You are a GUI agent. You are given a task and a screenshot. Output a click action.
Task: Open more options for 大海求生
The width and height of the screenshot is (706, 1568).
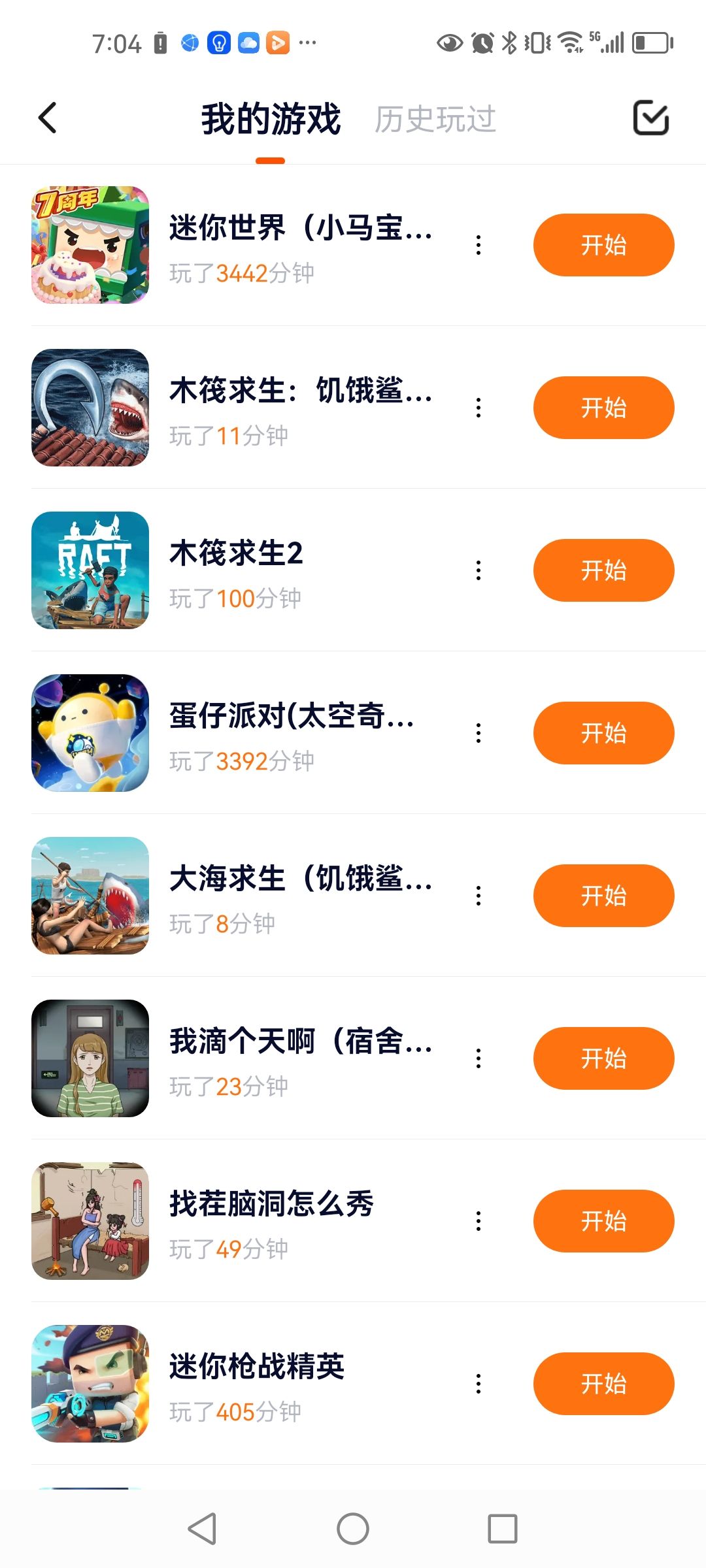[479, 896]
